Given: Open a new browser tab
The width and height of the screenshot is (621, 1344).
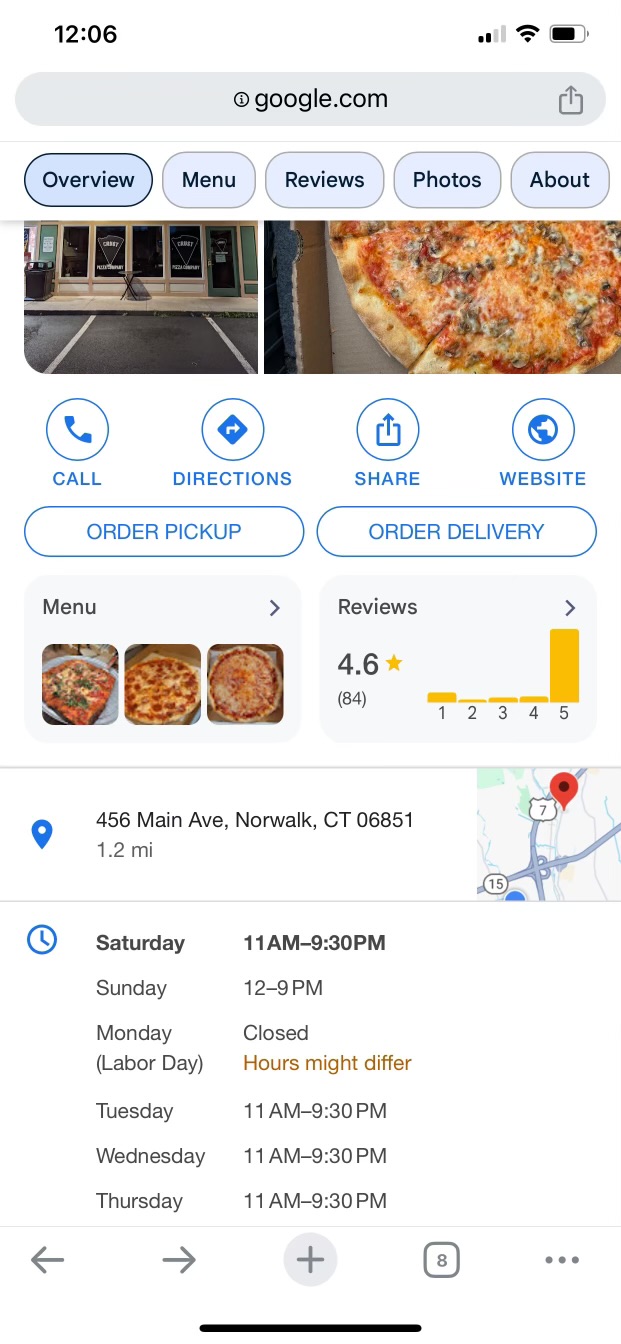Looking at the screenshot, I should coord(310,1260).
